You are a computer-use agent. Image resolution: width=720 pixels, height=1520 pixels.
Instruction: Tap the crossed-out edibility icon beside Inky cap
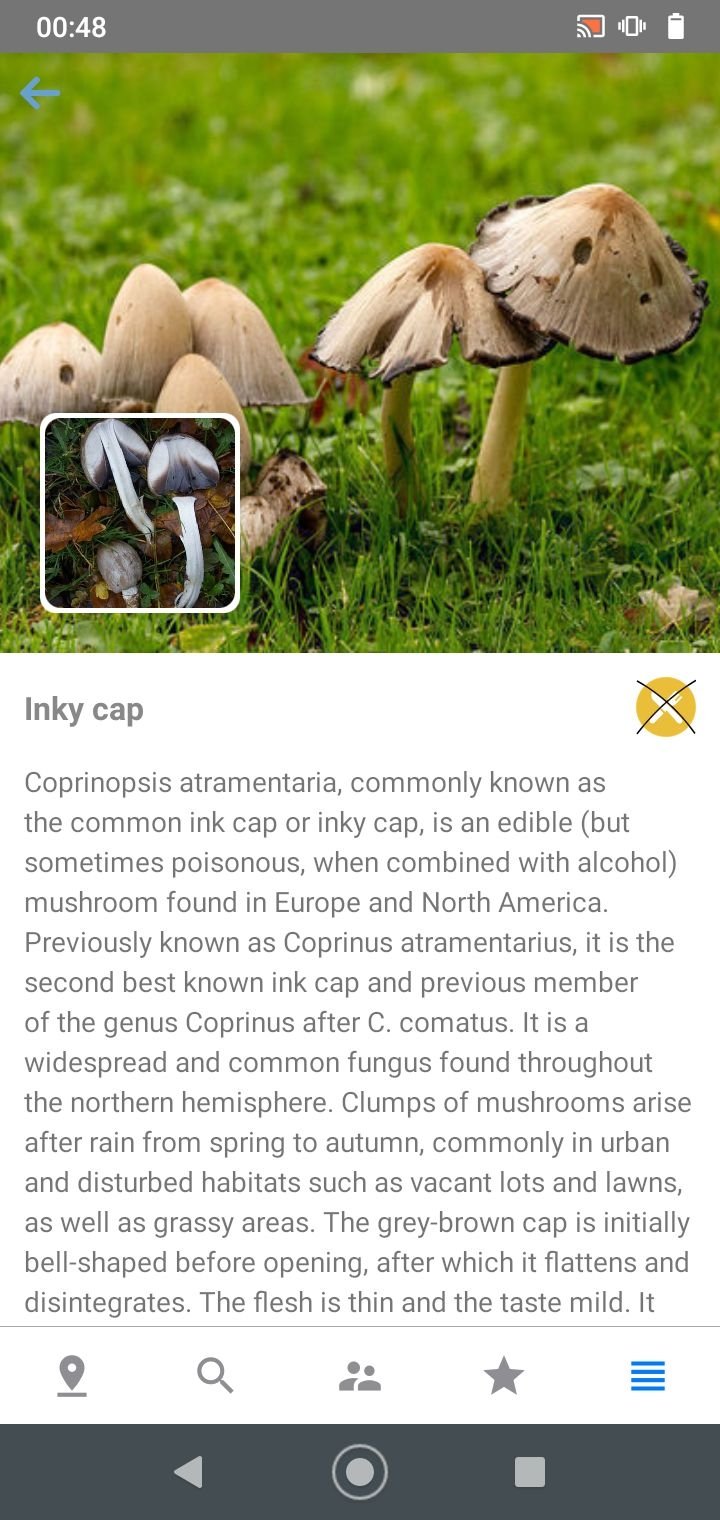pyautogui.click(x=666, y=707)
